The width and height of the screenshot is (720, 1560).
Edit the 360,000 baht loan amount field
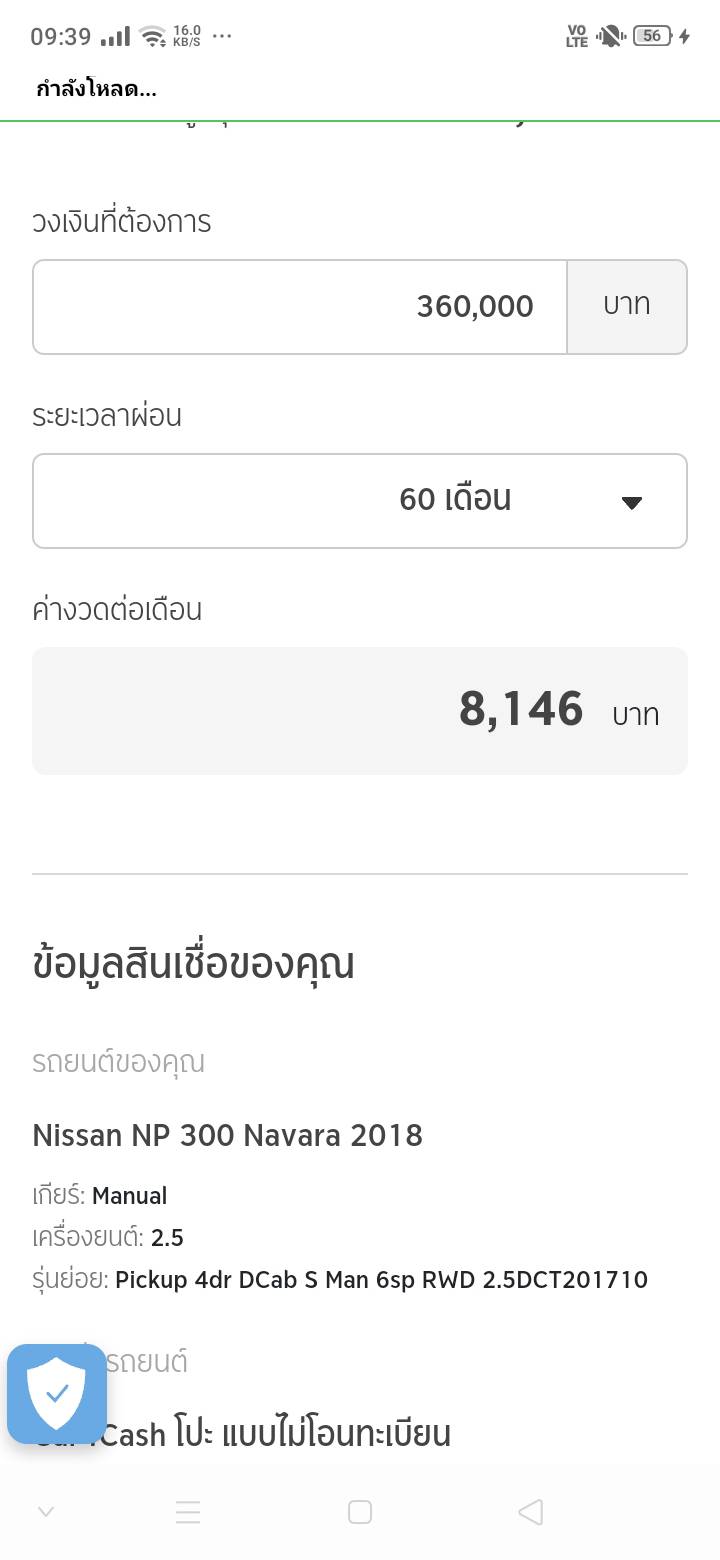300,307
